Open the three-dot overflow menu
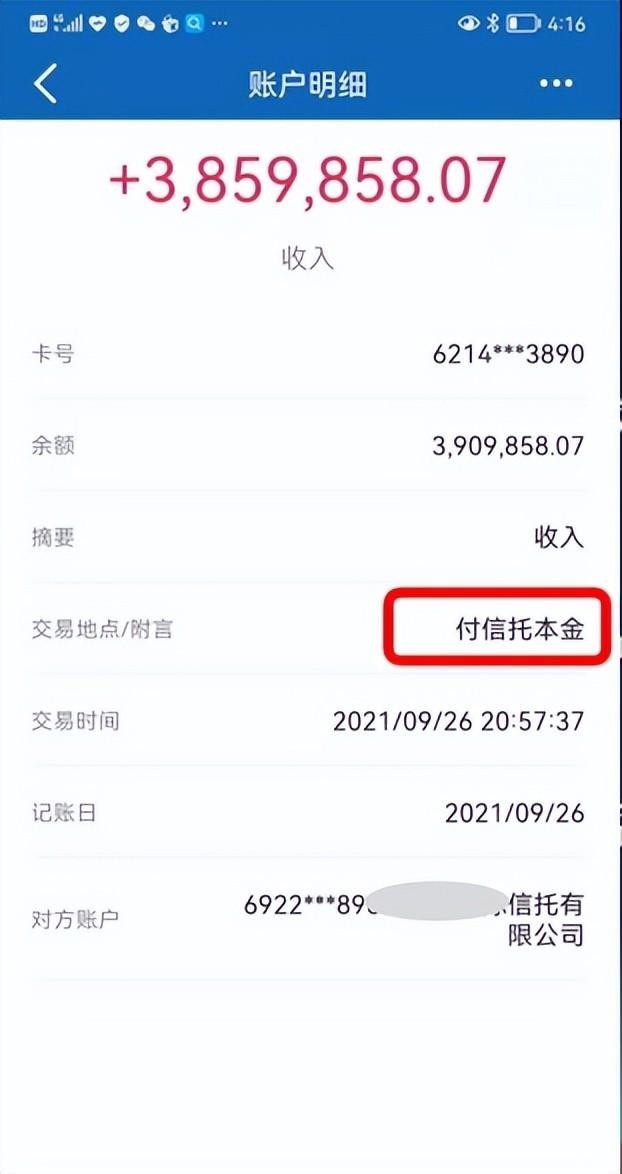 [x=556, y=84]
